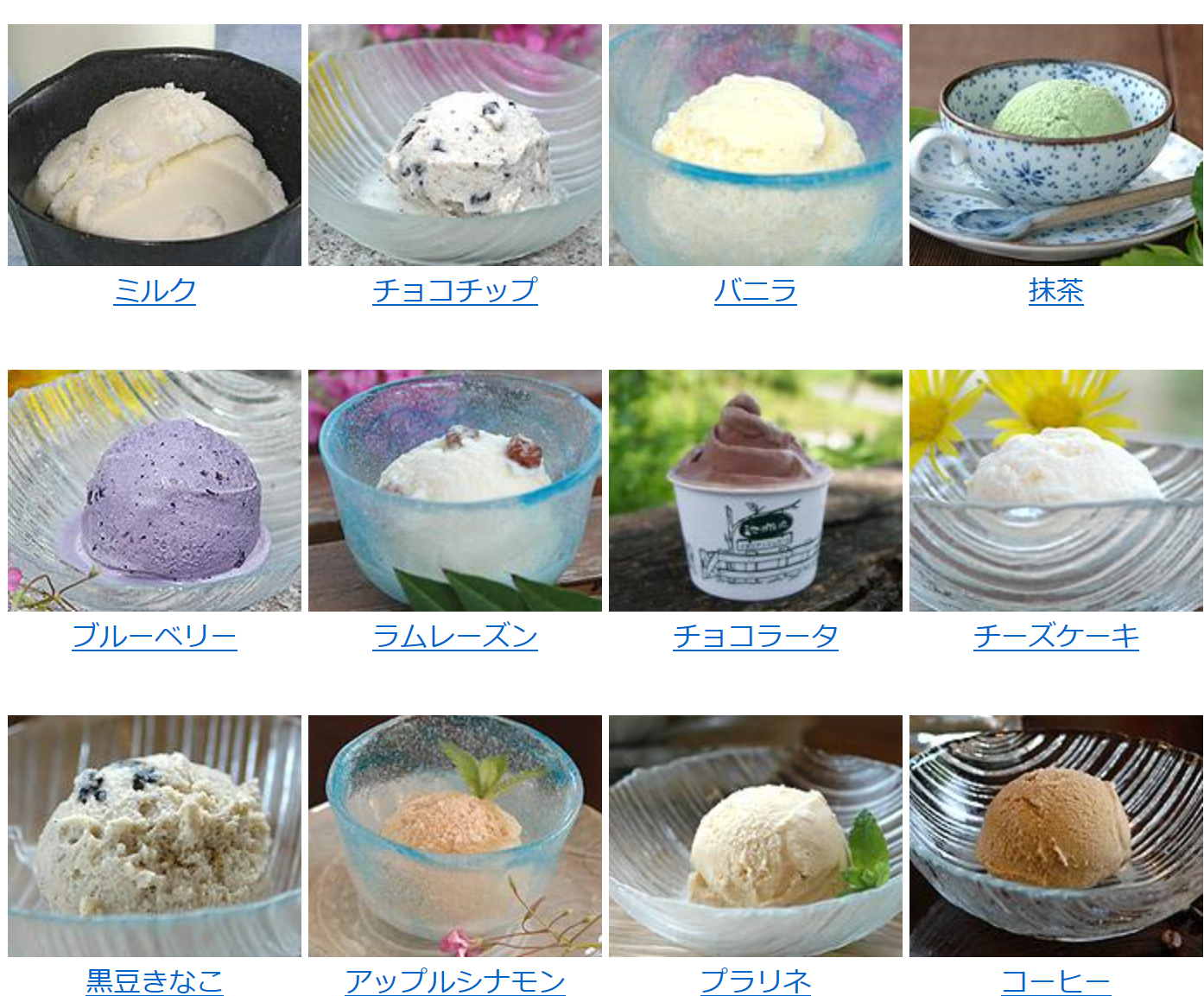
Task: Tap the chocolate chip ice cream photo
Action: (454, 145)
